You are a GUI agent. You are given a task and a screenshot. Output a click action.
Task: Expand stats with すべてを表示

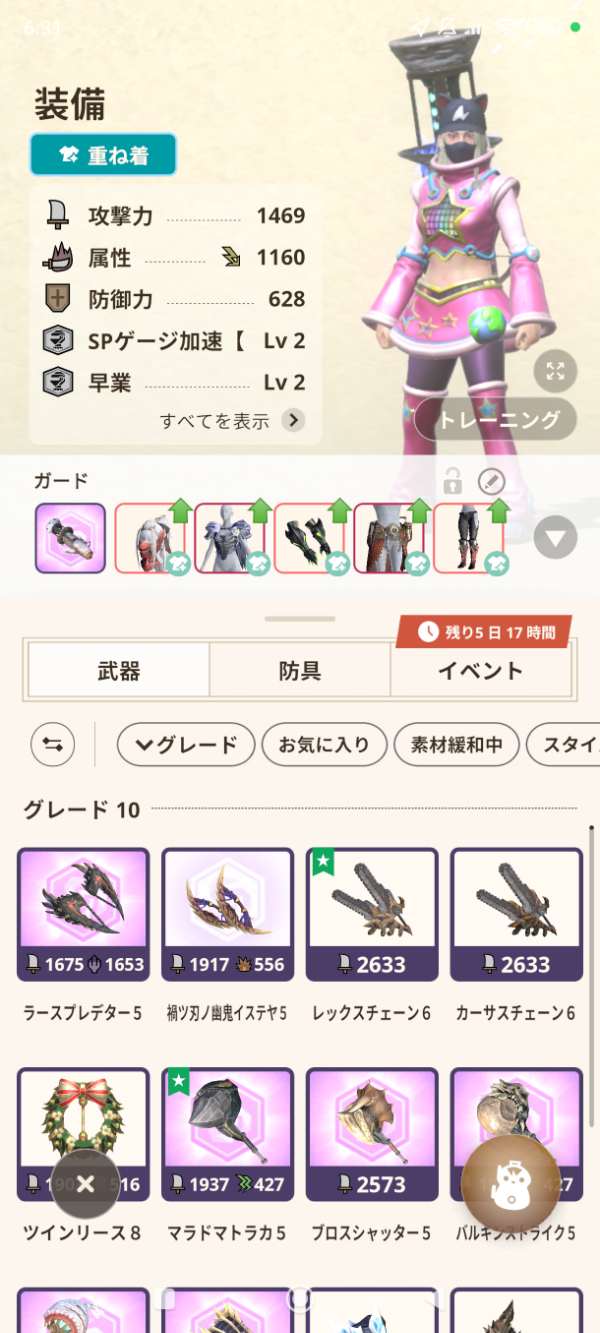pos(232,420)
